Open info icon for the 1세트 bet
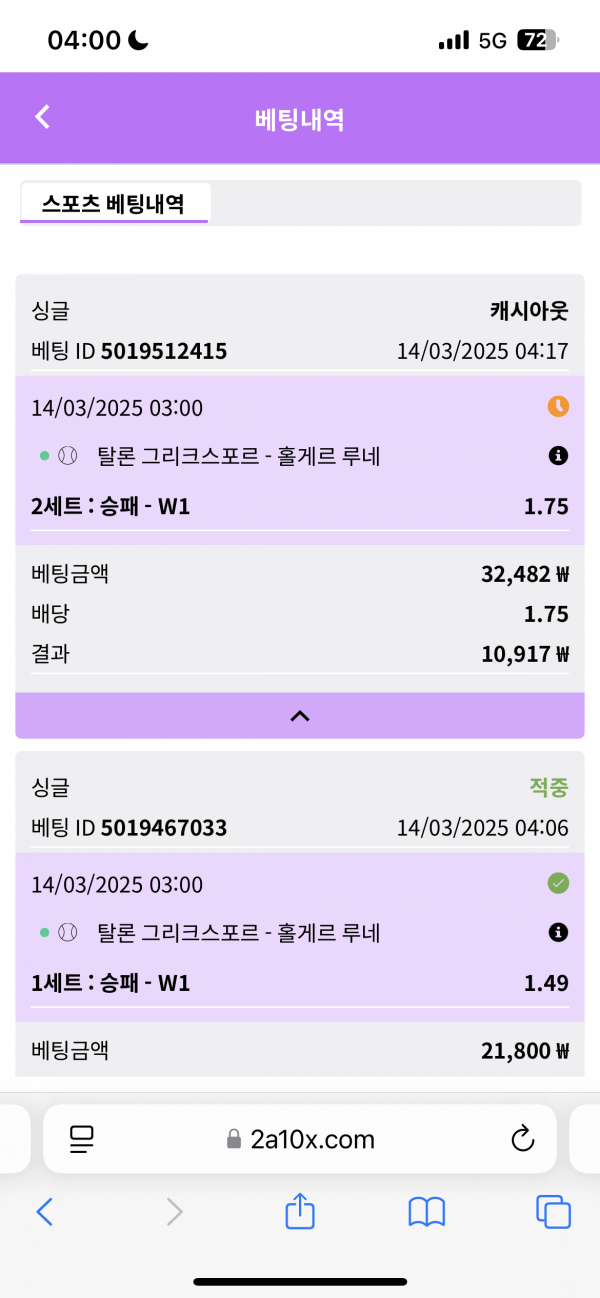This screenshot has width=600, height=1298. tap(558, 933)
